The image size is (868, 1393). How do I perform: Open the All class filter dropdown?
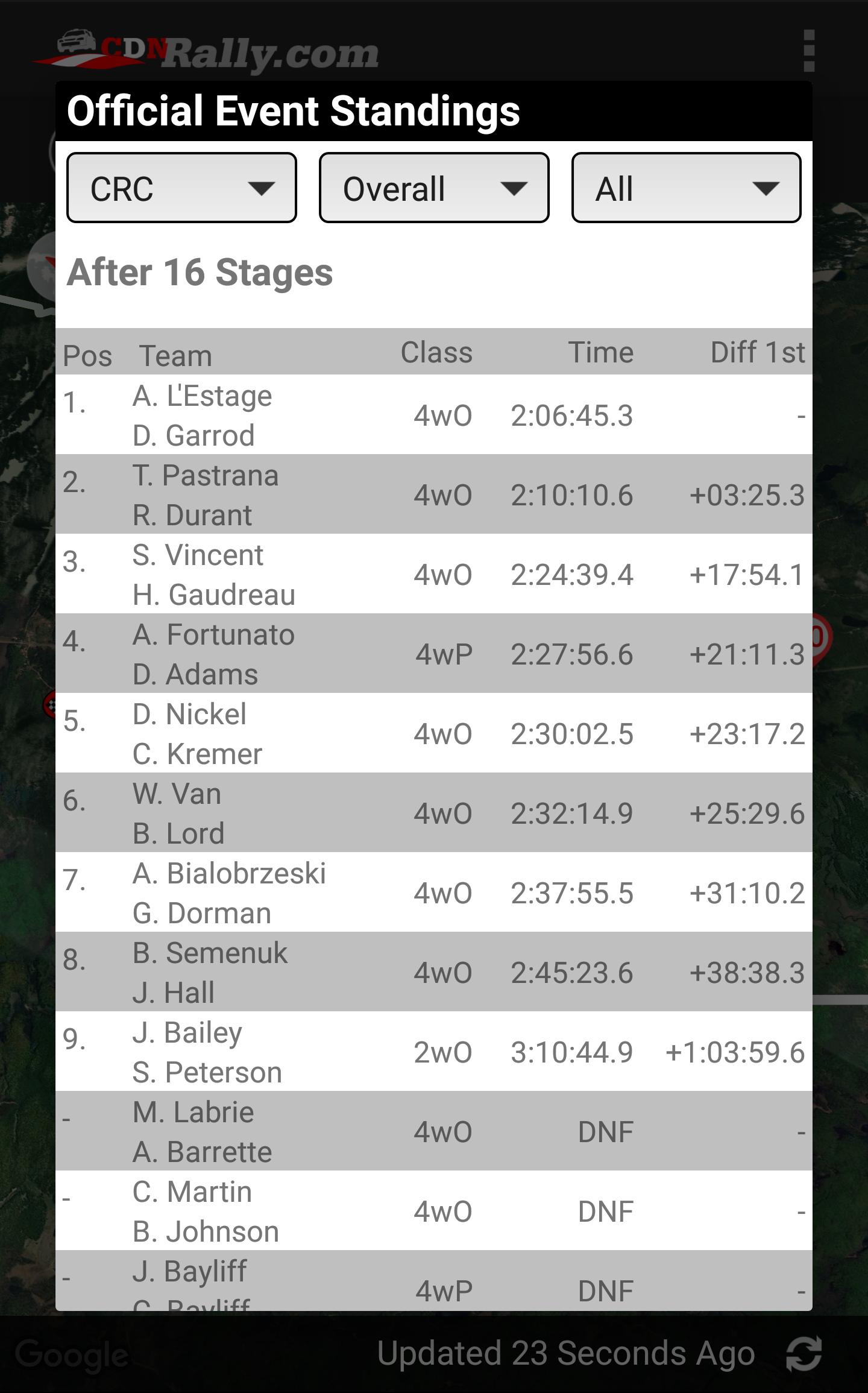685,188
